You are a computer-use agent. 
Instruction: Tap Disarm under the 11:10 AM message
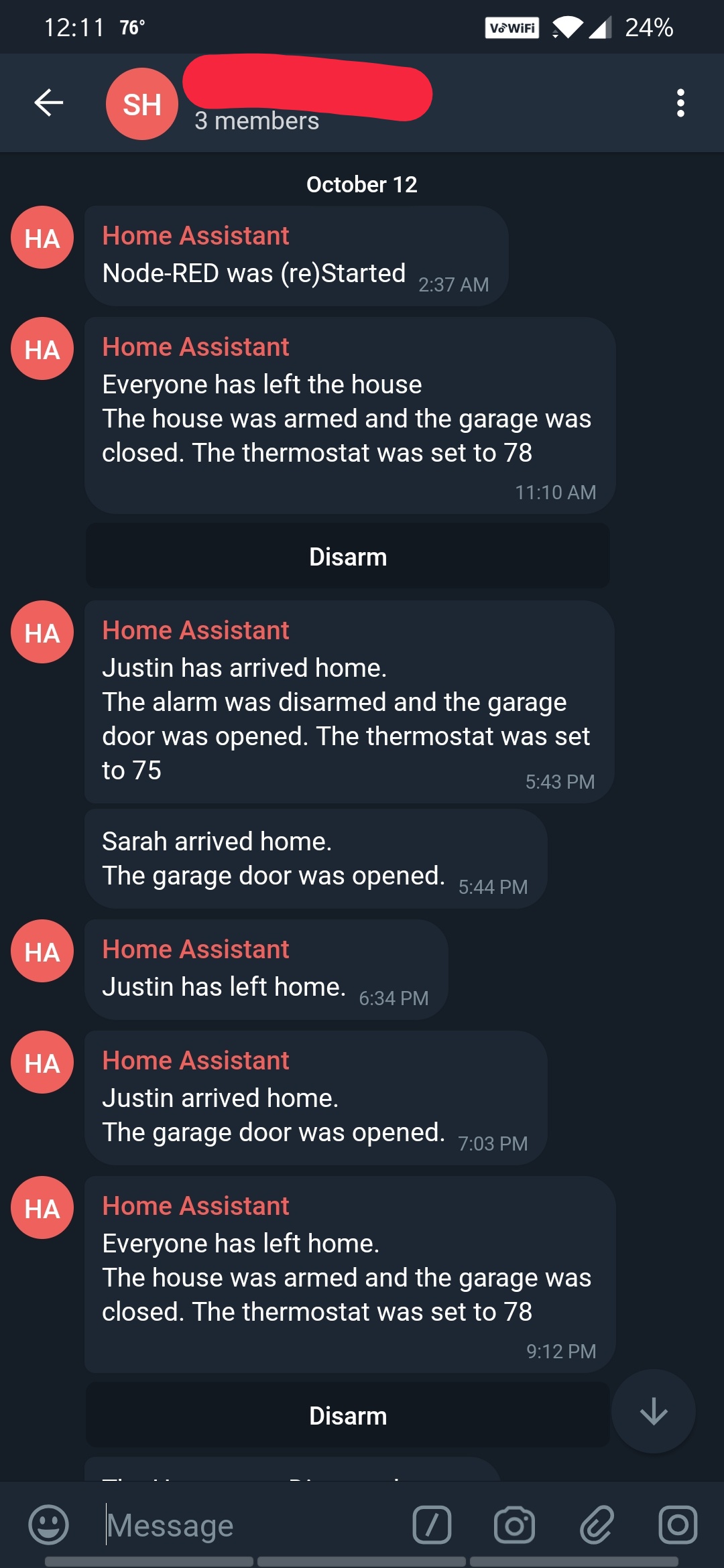point(347,556)
